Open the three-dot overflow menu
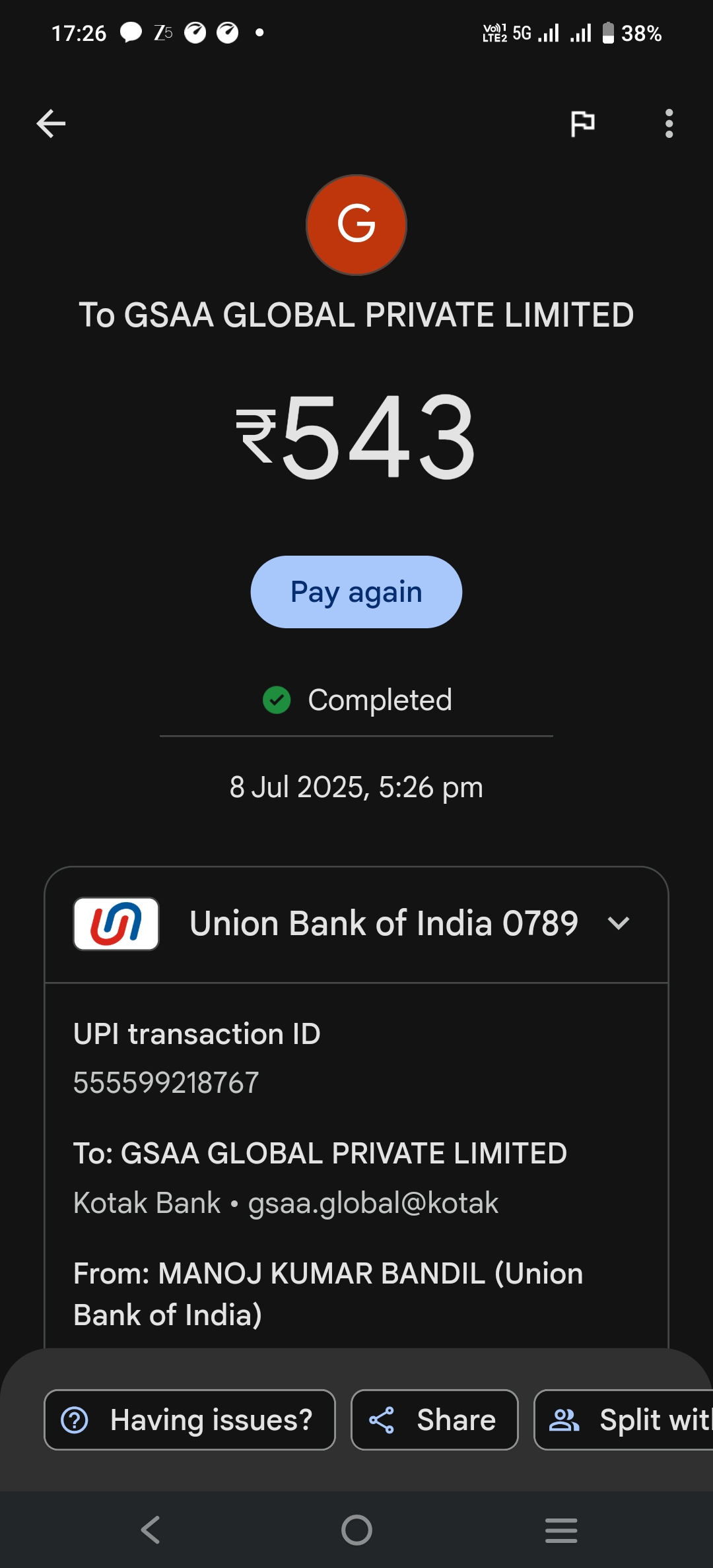The image size is (713, 1568). click(669, 123)
